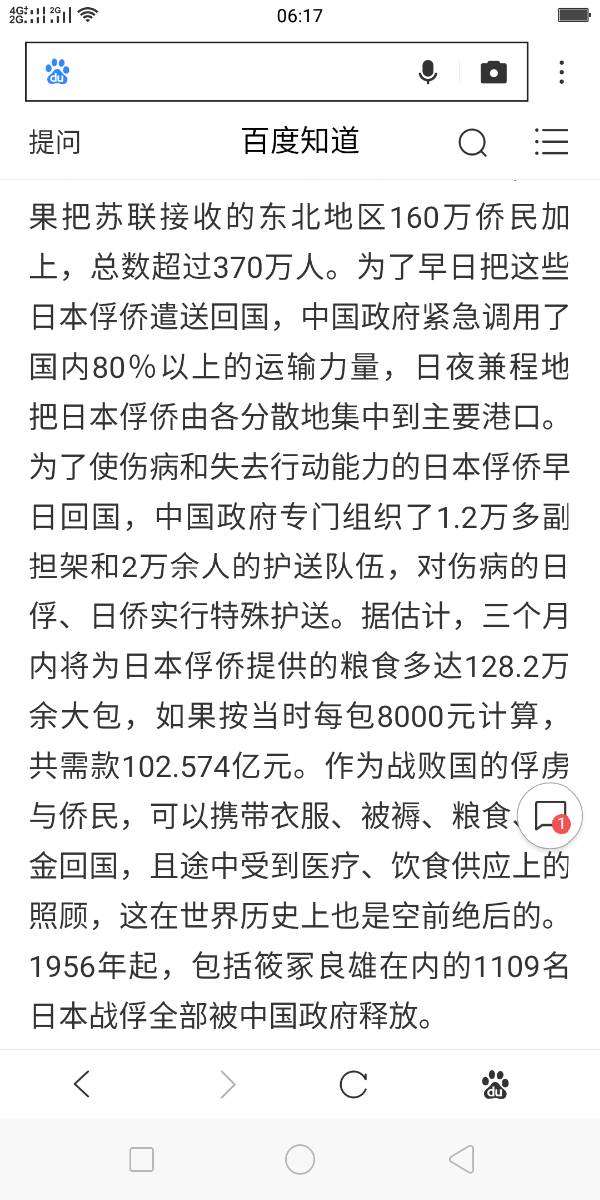Open the floating comment bubble with badge
600x1200 pixels.
coord(551,819)
